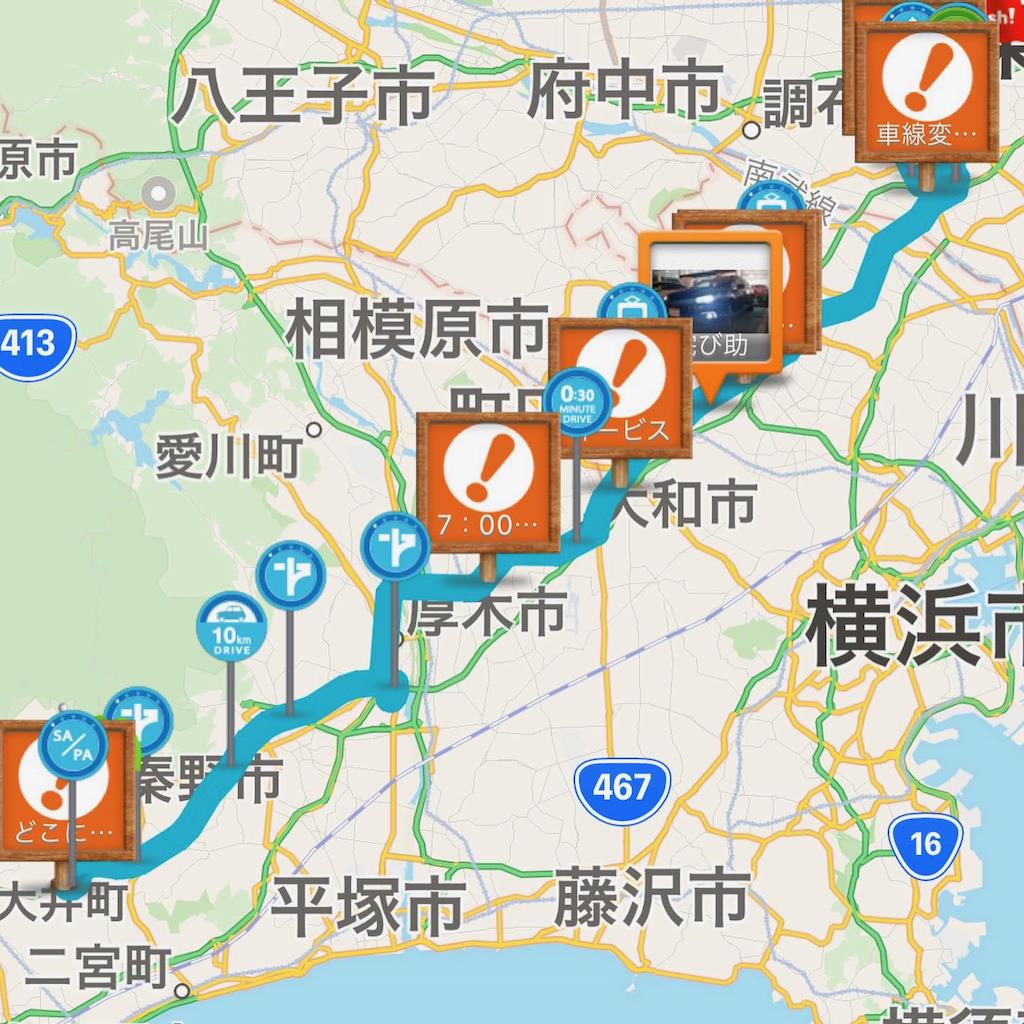Tap the 10km drive marker
Image resolution: width=1024 pixels, height=1024 pixels.
click(x=231, y=626)
